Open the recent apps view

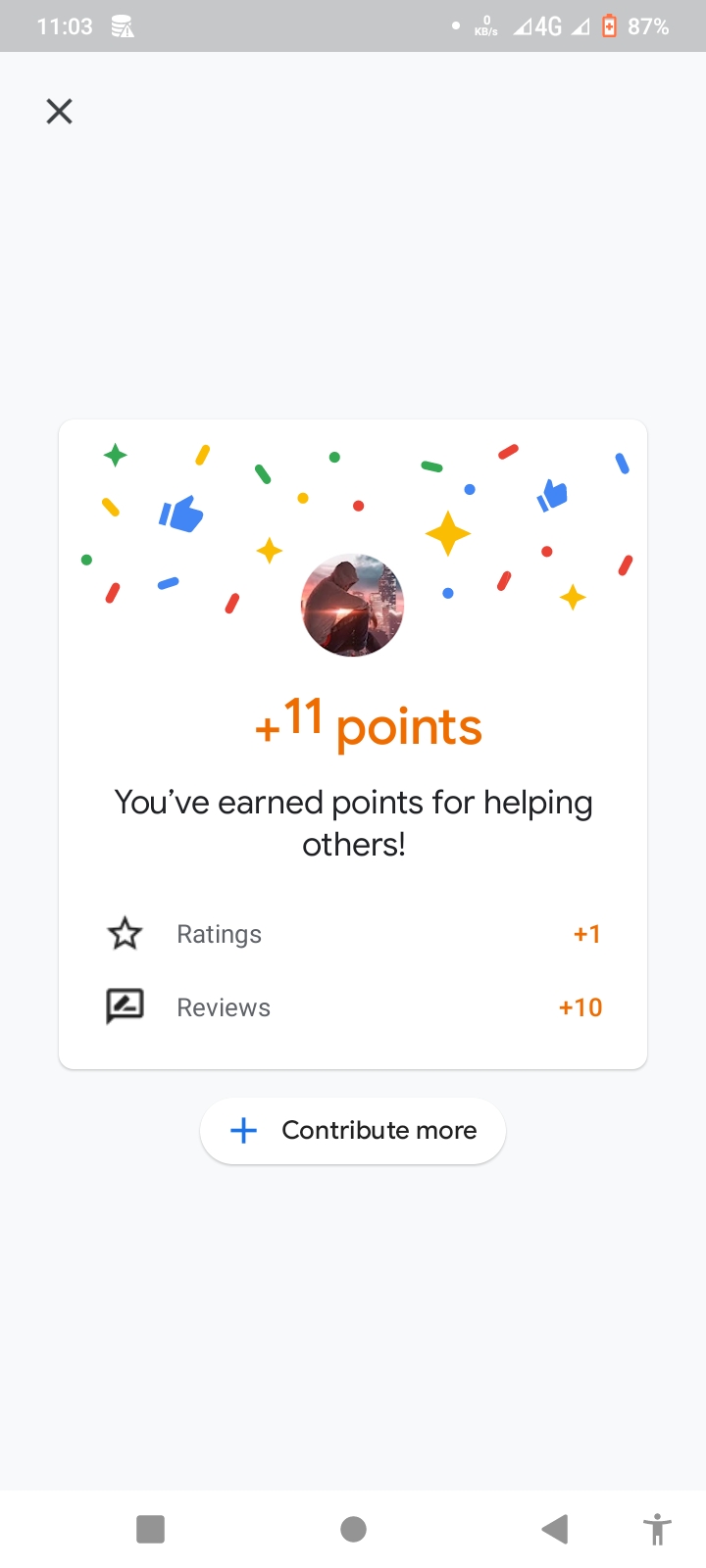point(150,1529)
